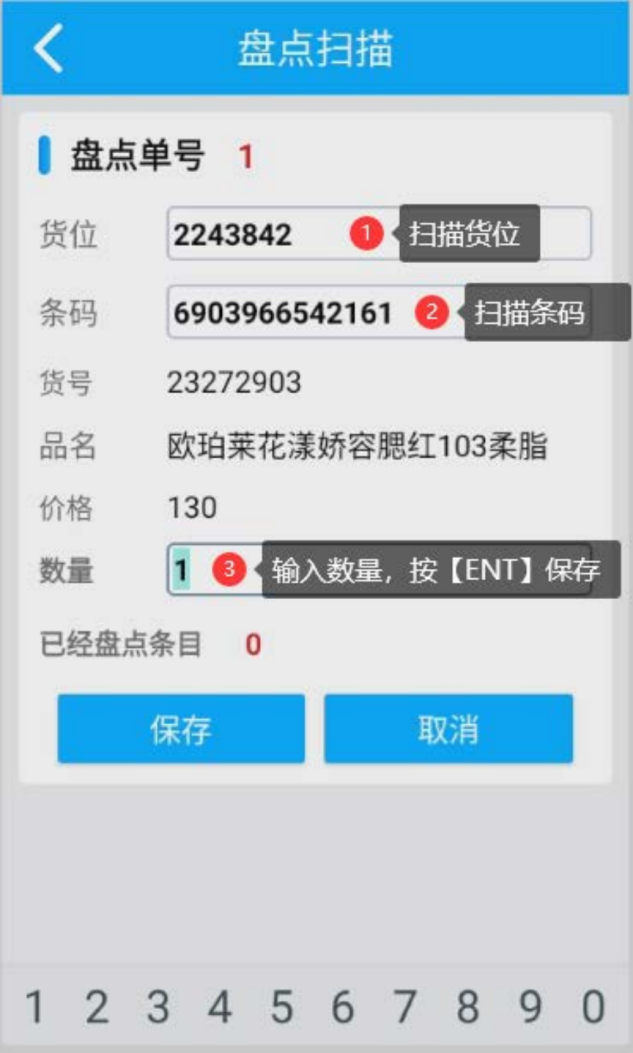Image resolution: width=633 pixels, height=1053 pixels.
Task: Cancel with the 取消 button
Action: click(x=448, y=729)
